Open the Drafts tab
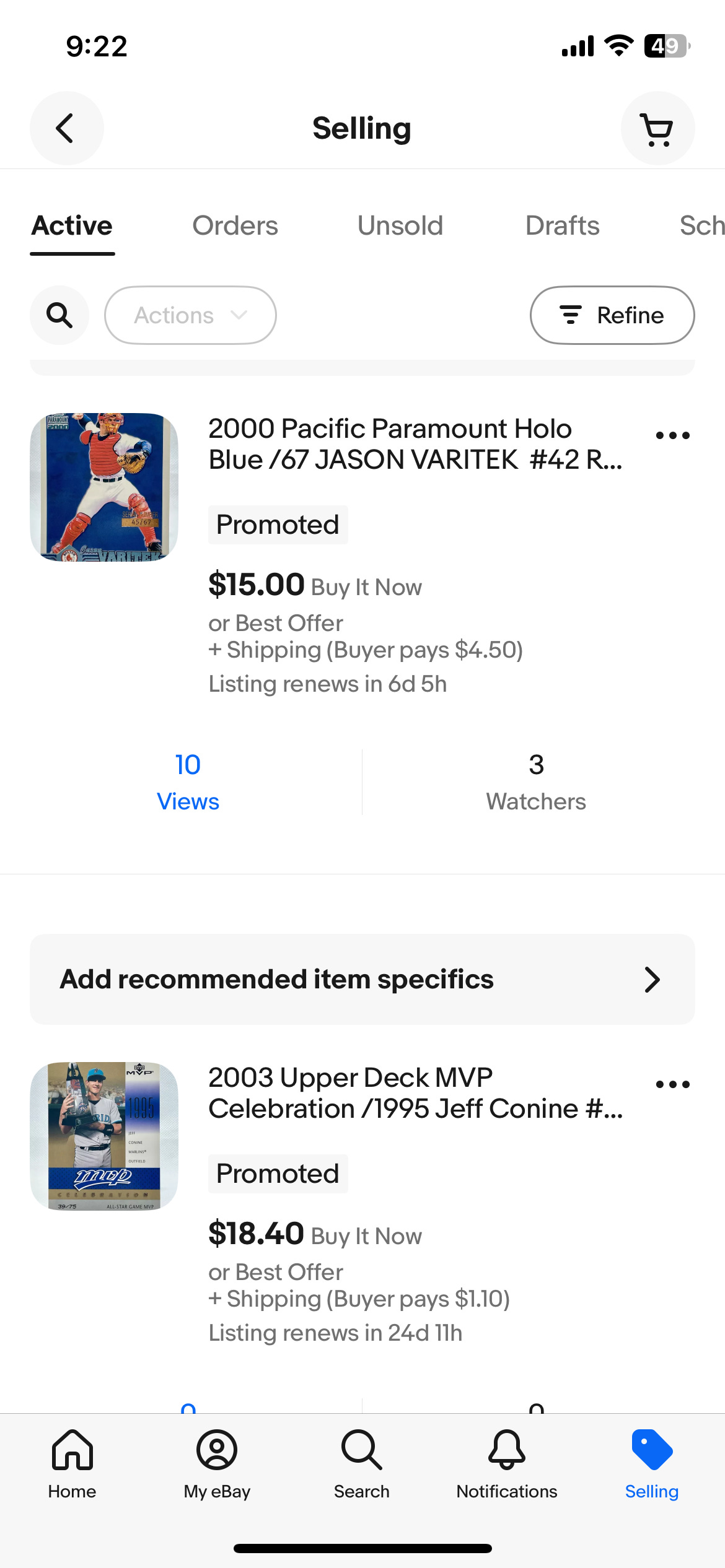The image size is (725, 1568). tap(562, 226)
